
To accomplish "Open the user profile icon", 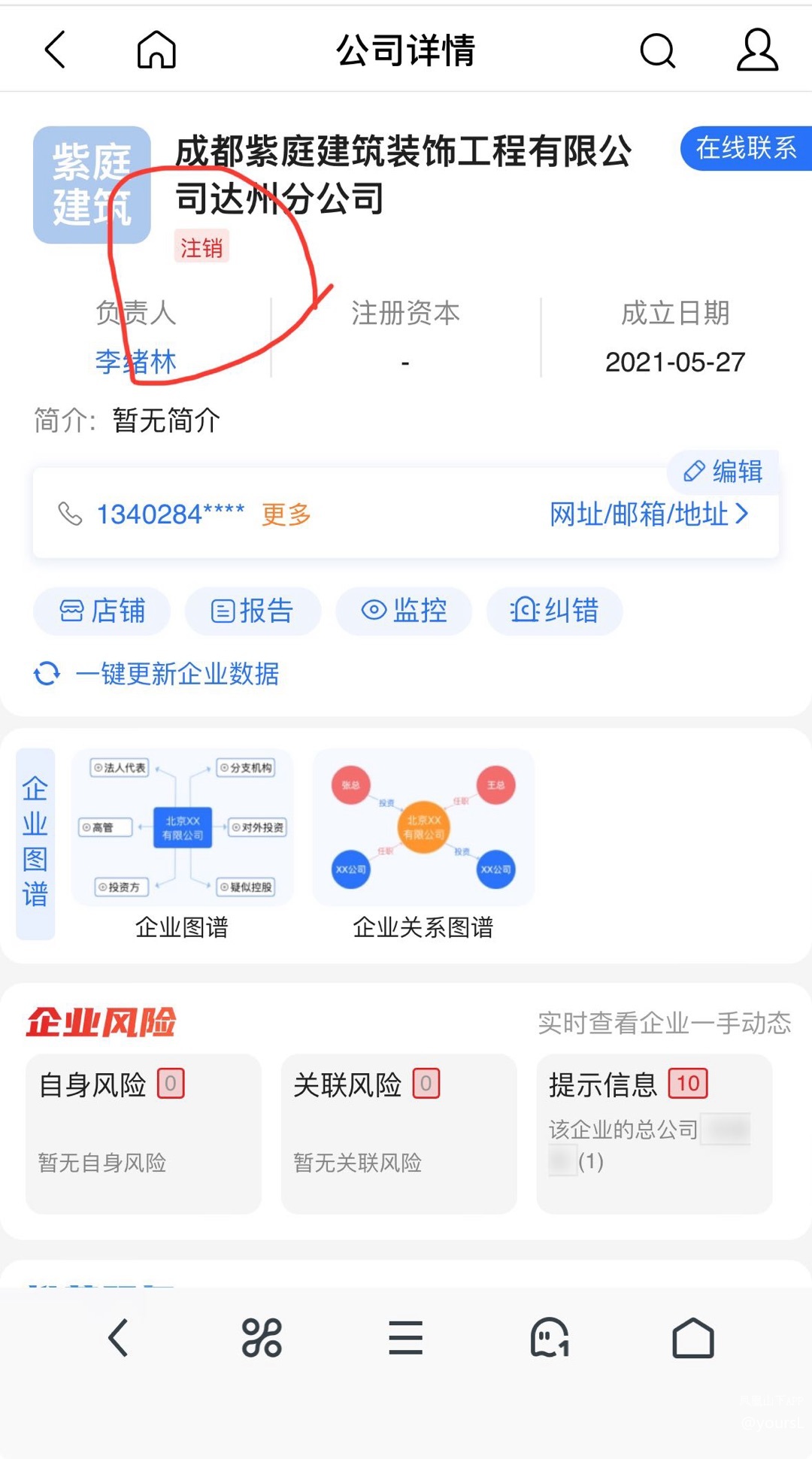I will pos(756,50).
